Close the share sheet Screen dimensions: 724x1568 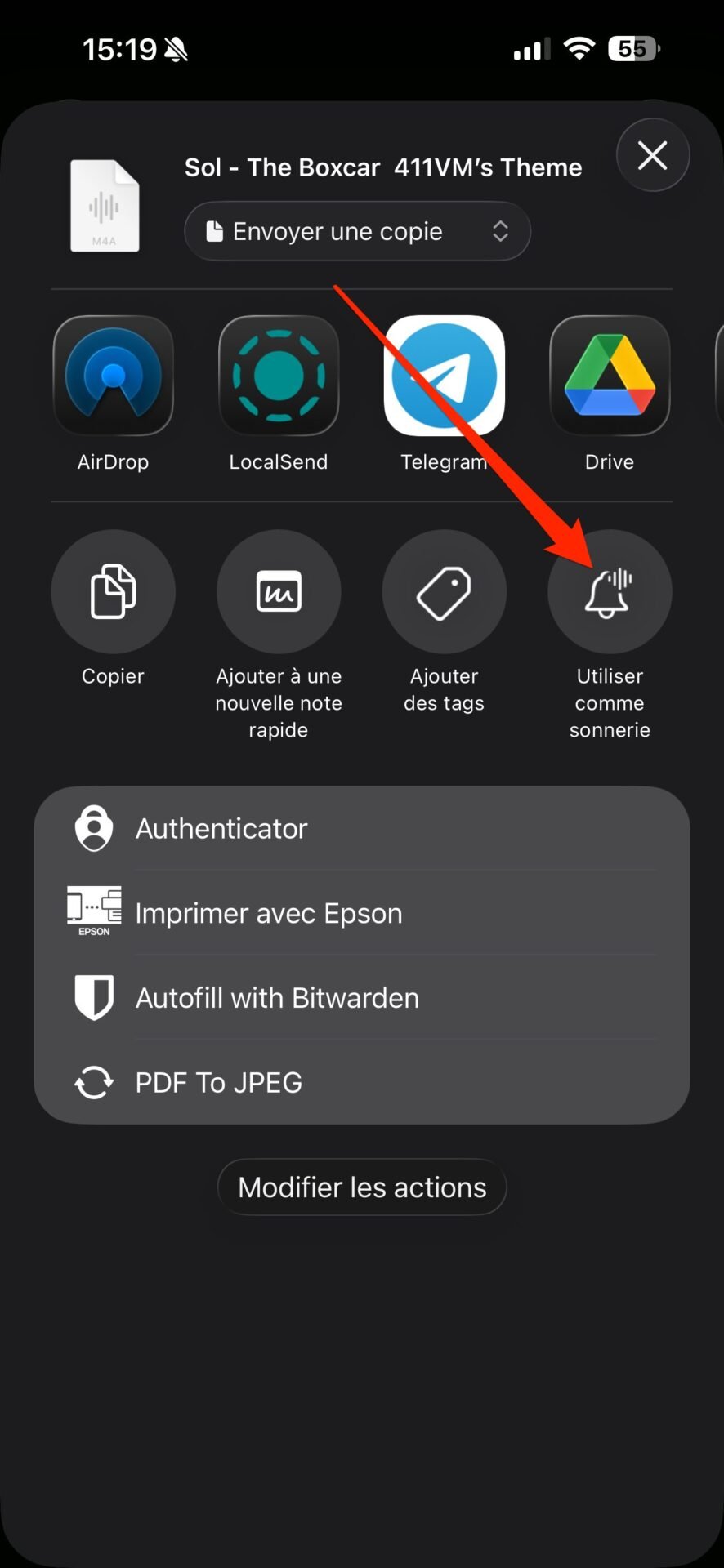652,155
